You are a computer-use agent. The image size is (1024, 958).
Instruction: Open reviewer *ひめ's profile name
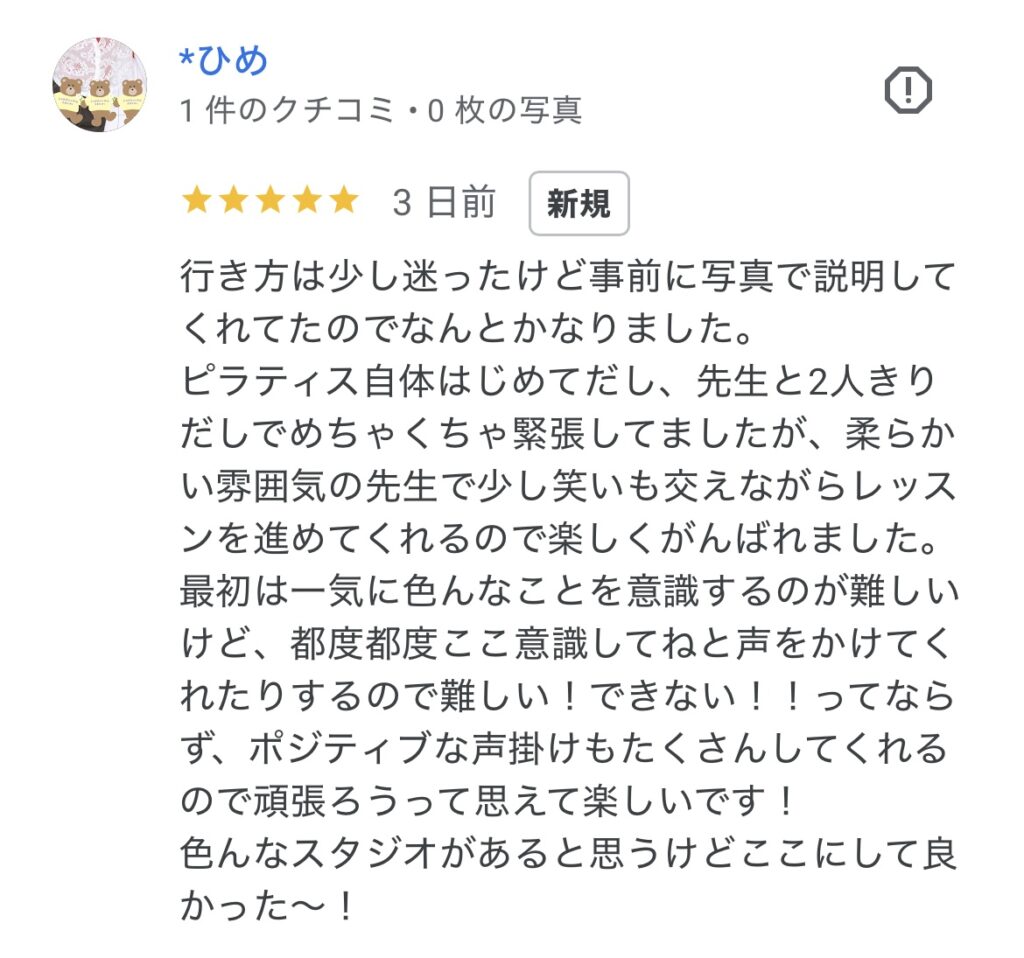(224, 61)
